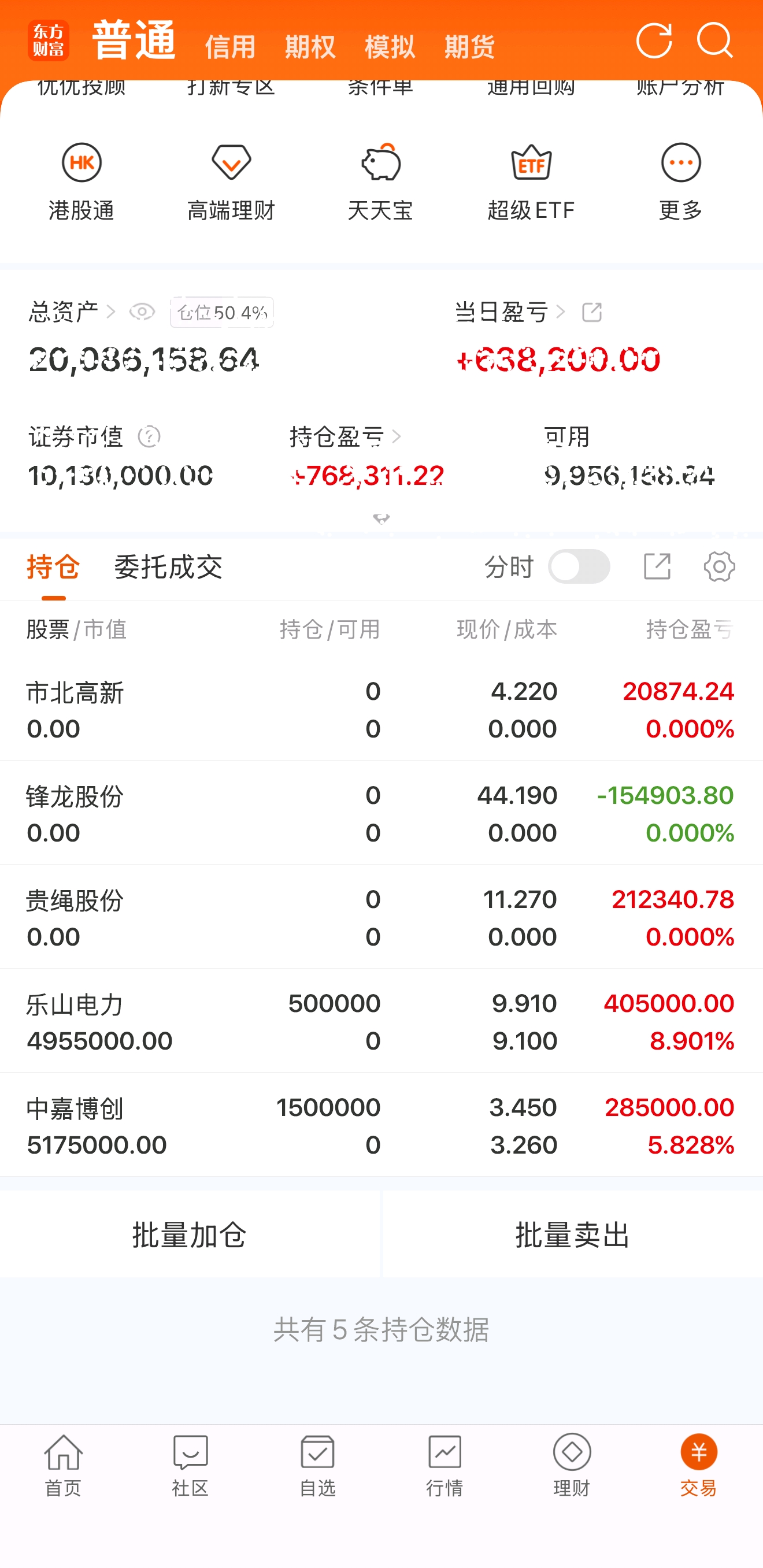Hide total assets with the eye icon
The image size is (763, 1568).
[142, 312]
